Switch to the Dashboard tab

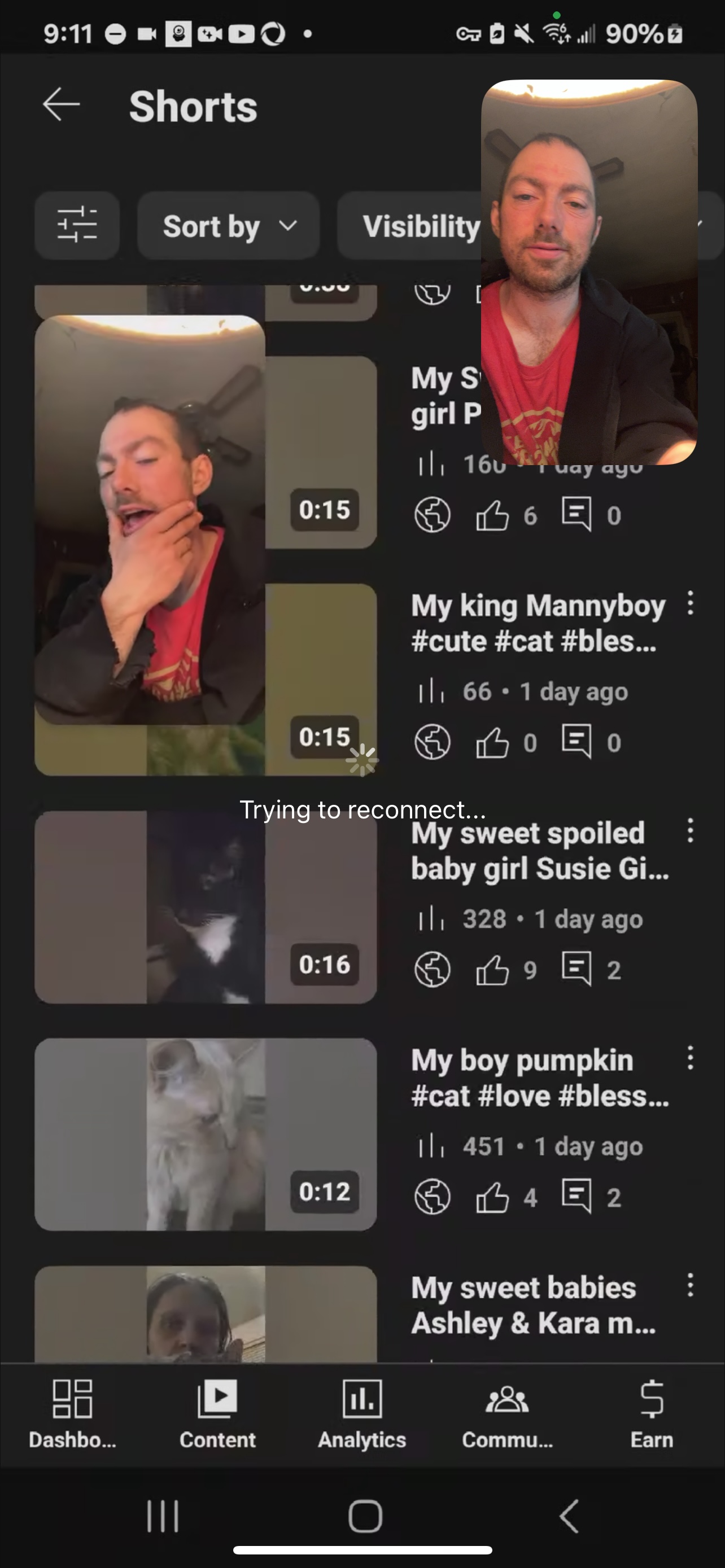[x=72, y=1414]
